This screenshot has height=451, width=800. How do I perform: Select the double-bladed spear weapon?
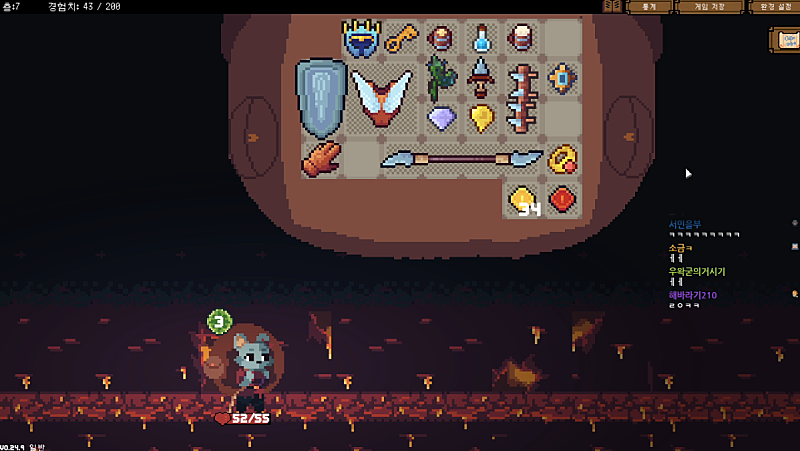[462, 158]
